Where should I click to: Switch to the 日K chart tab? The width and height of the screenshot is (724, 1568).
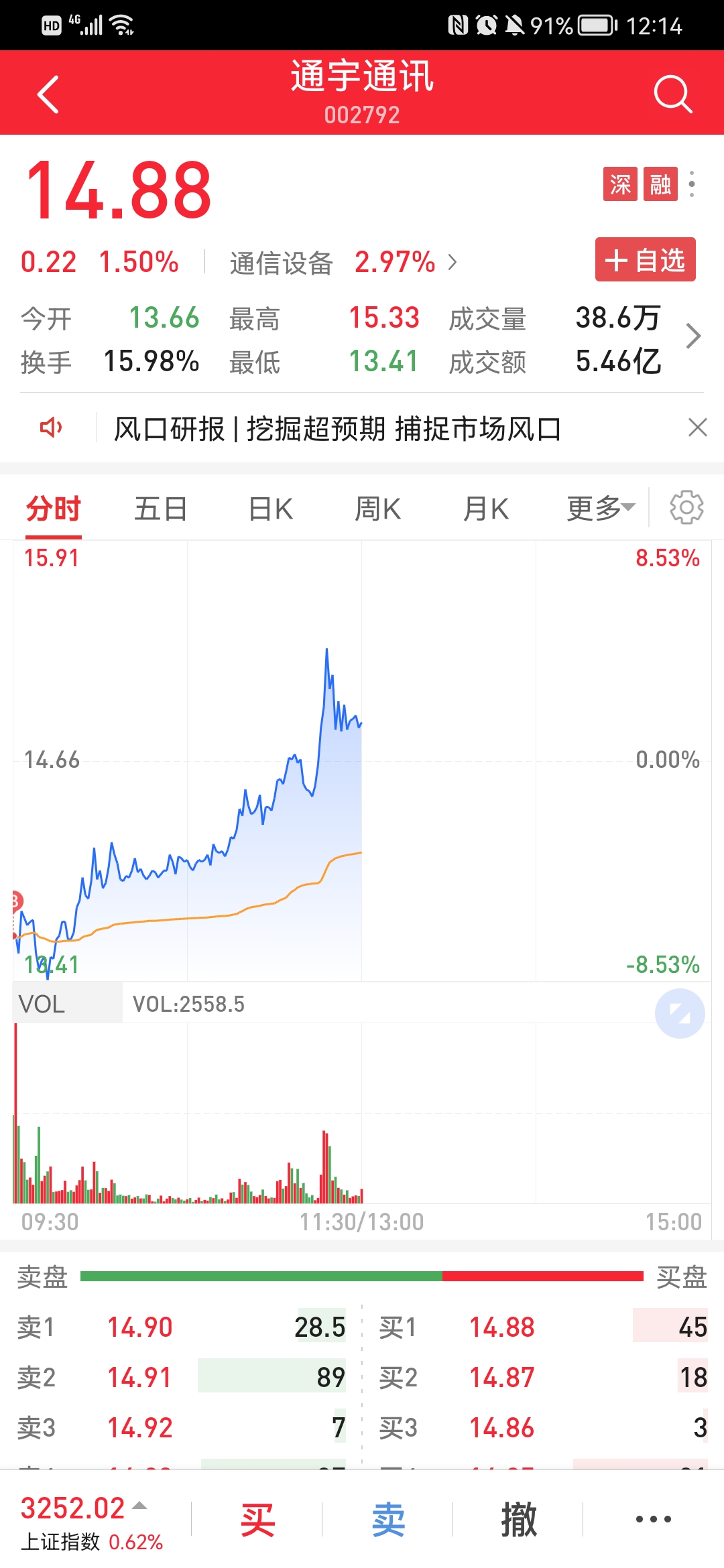click(x=270, y=509)
